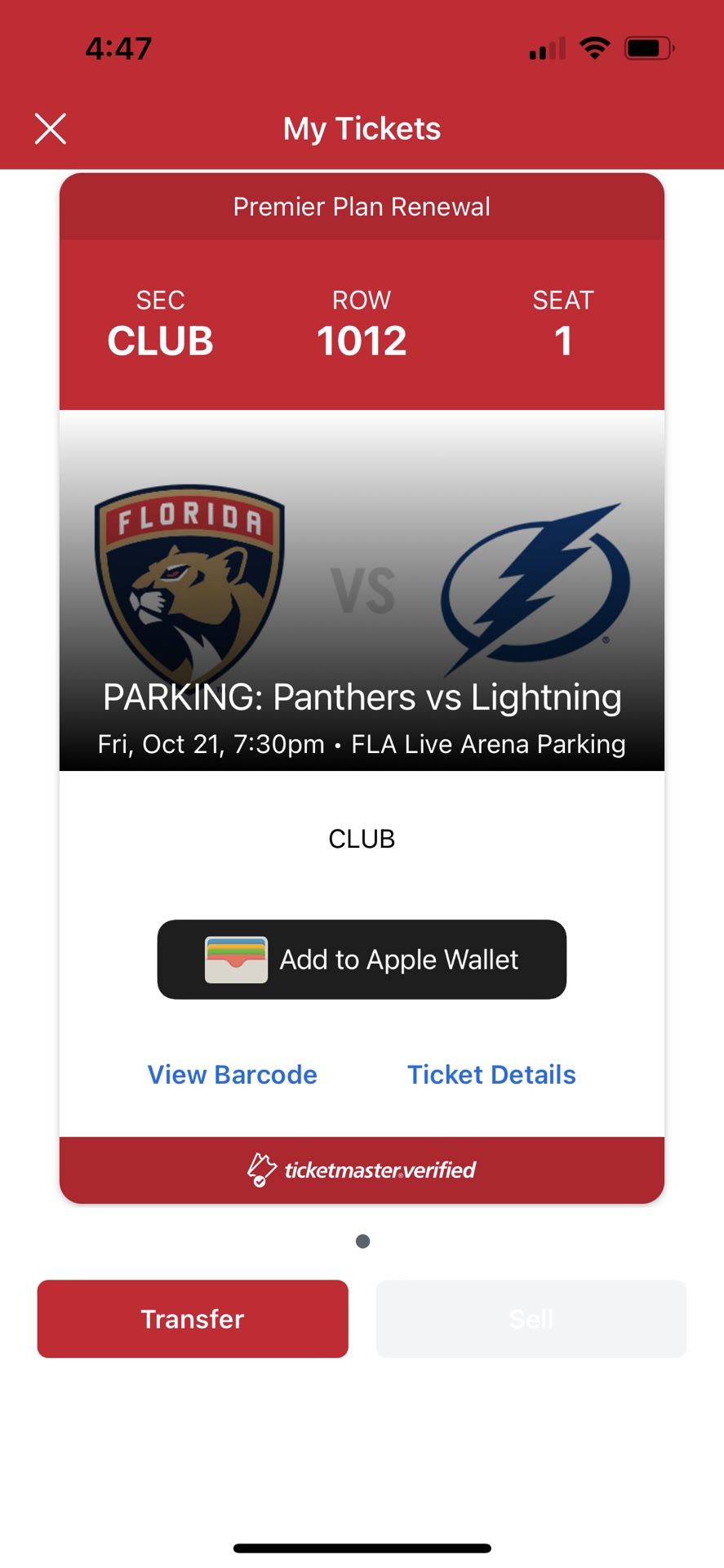
Task: Tap the SEC CLUB seating label
Action: (x=161, y=324)
